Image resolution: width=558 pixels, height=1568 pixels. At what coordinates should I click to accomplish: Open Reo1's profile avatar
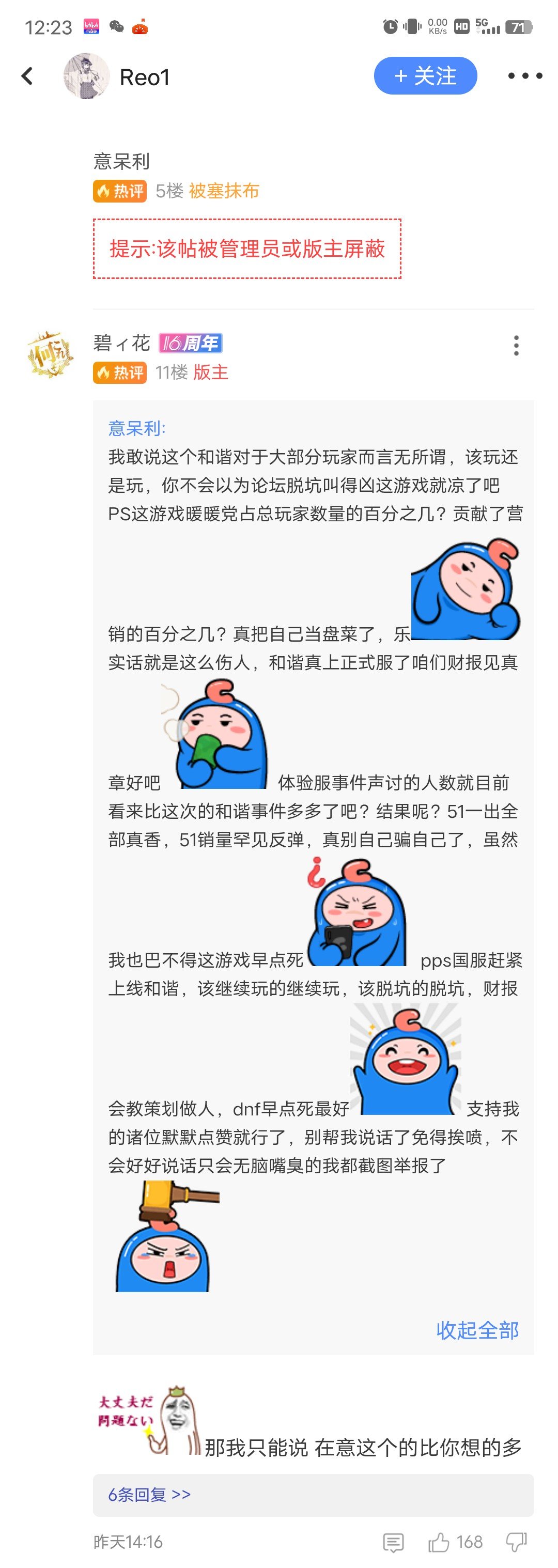point(86,76)
